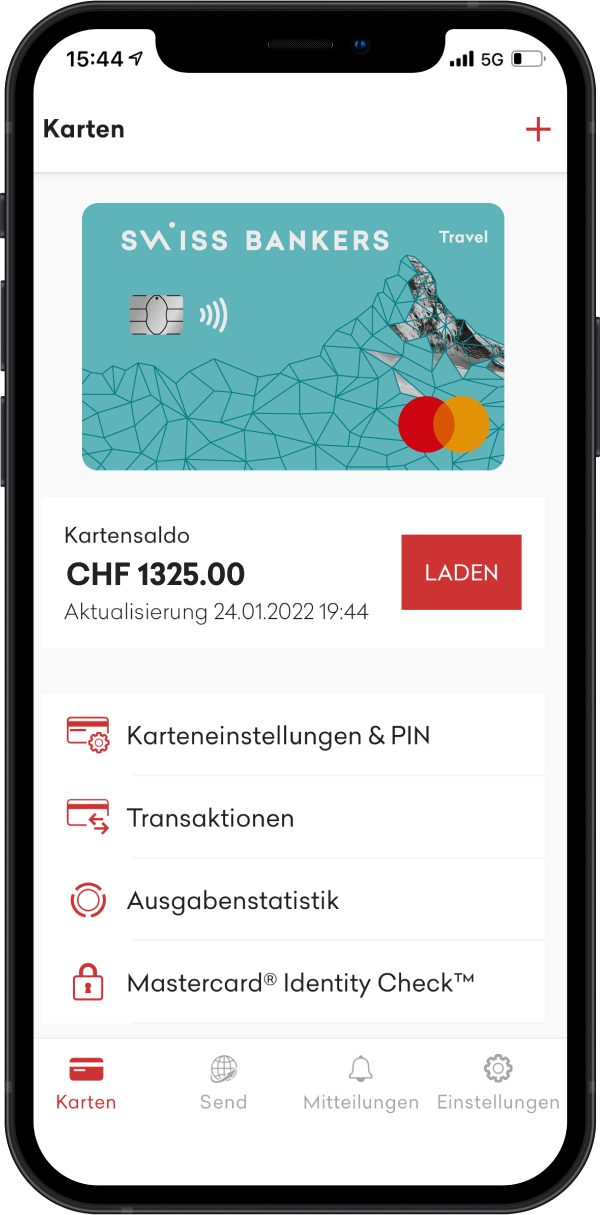
Task: Select the Swiss Bankers Travel card
Action: click(293, 336)
